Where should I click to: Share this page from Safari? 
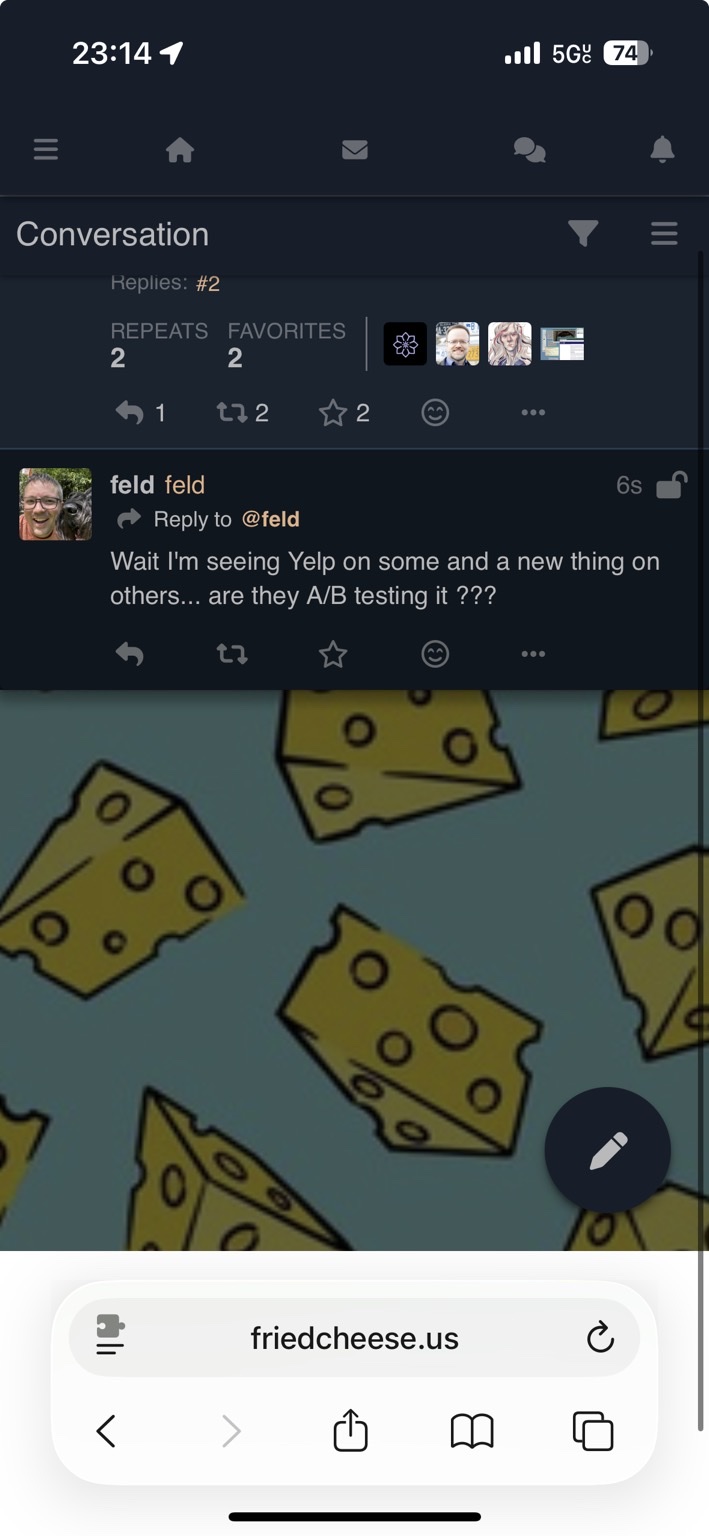point(350,1430)
